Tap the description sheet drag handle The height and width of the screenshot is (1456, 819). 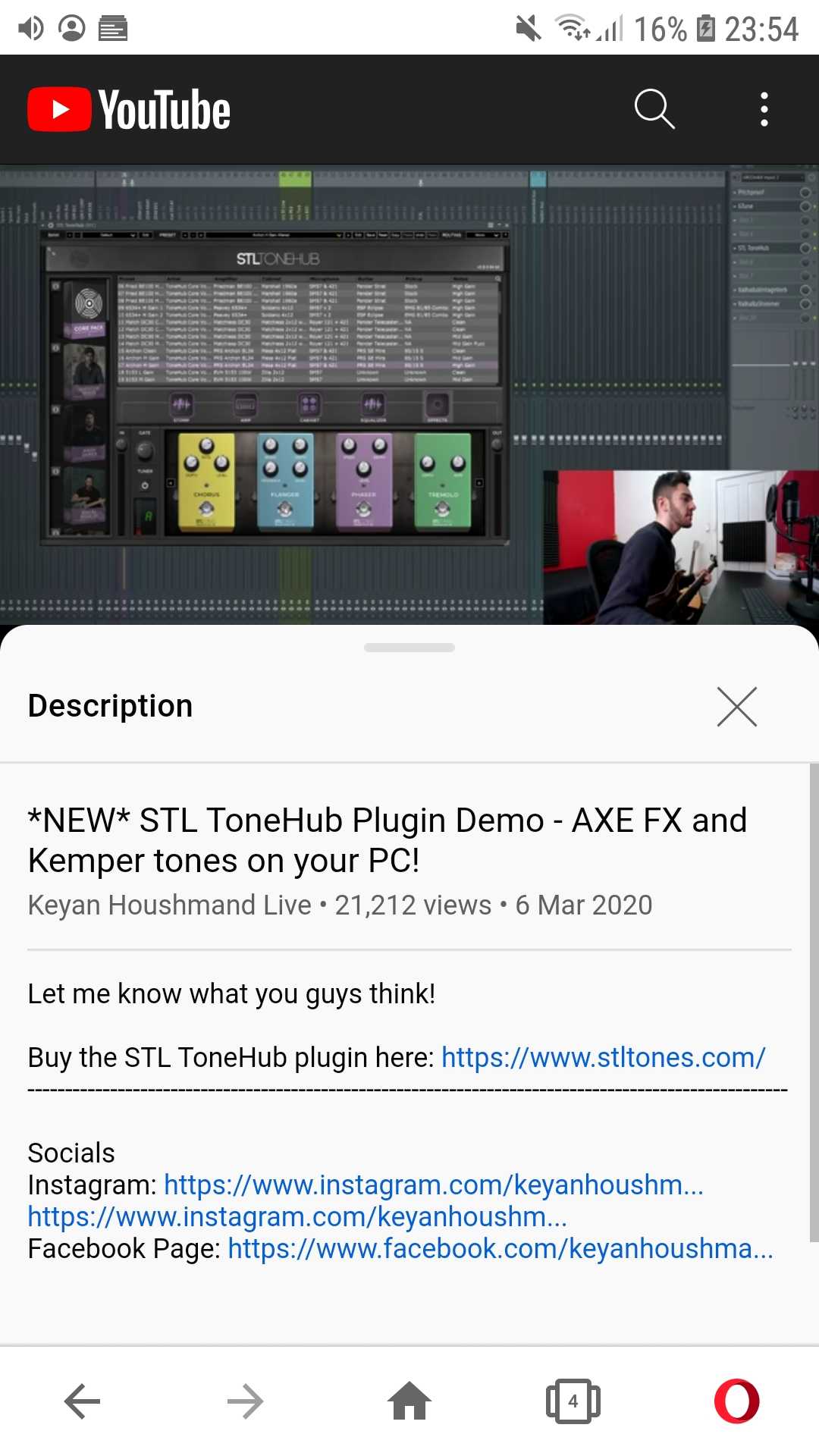[409, 648]
